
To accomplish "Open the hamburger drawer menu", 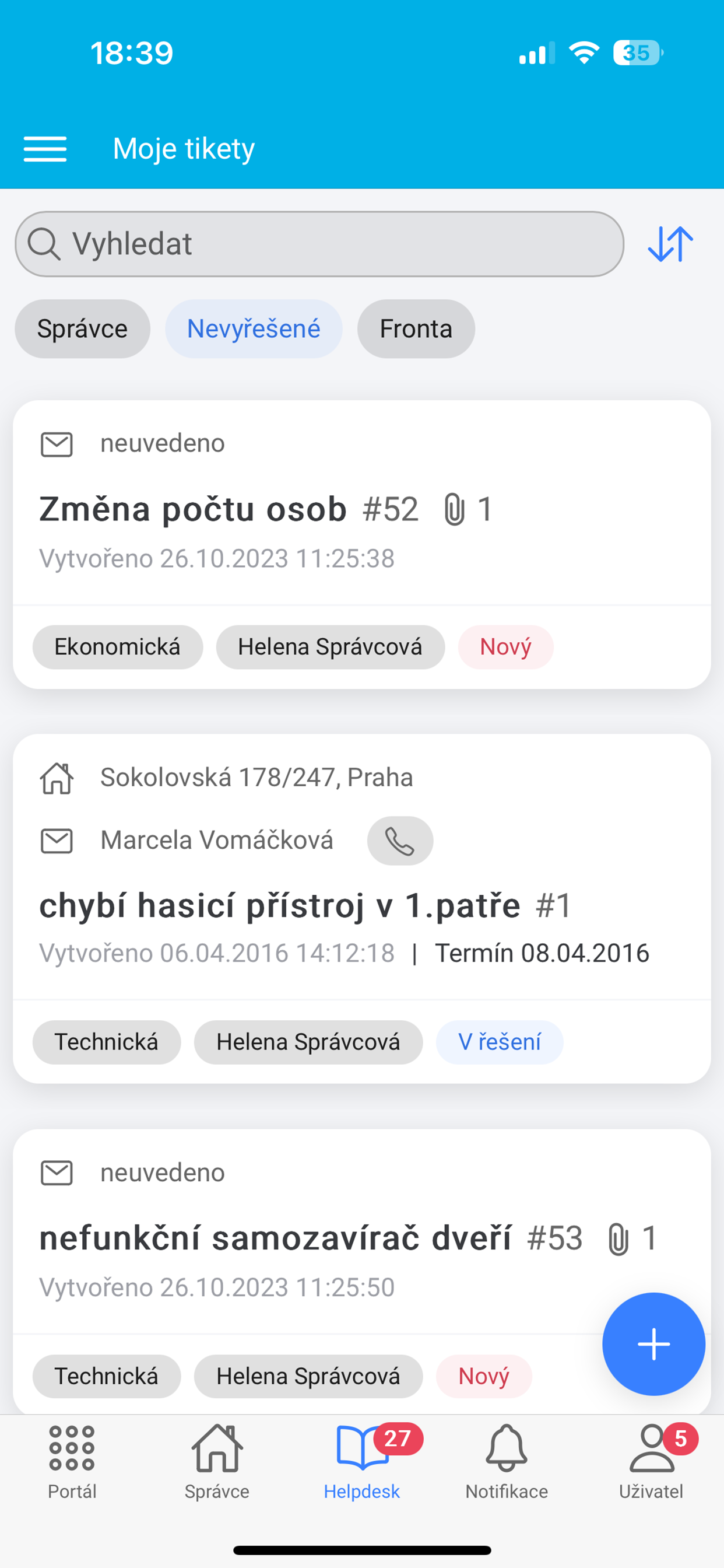I will point(45,149).
